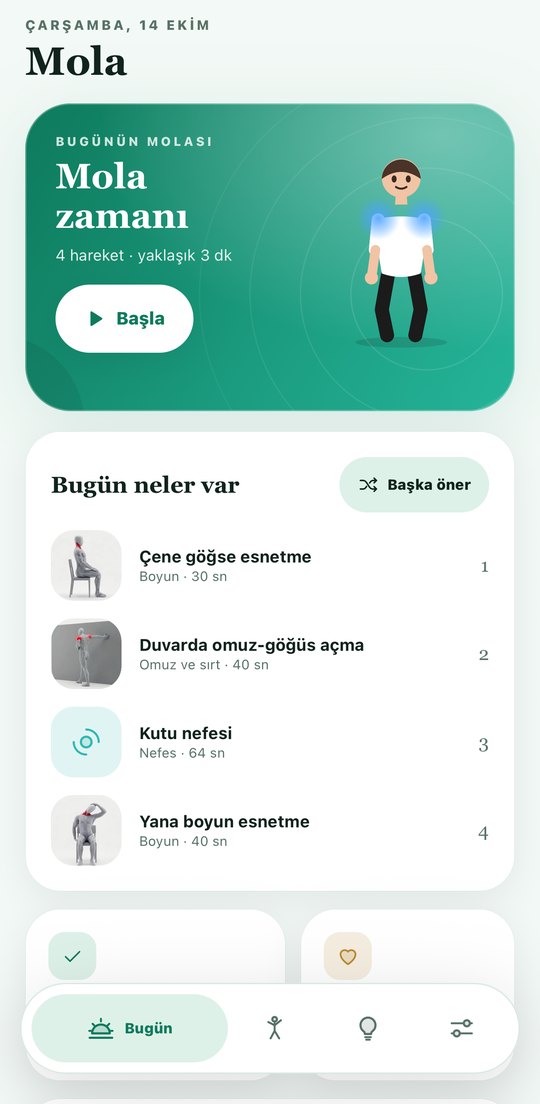Switch to the Bugün tab
This screenshot has width=540, height=1104.
130,1028
